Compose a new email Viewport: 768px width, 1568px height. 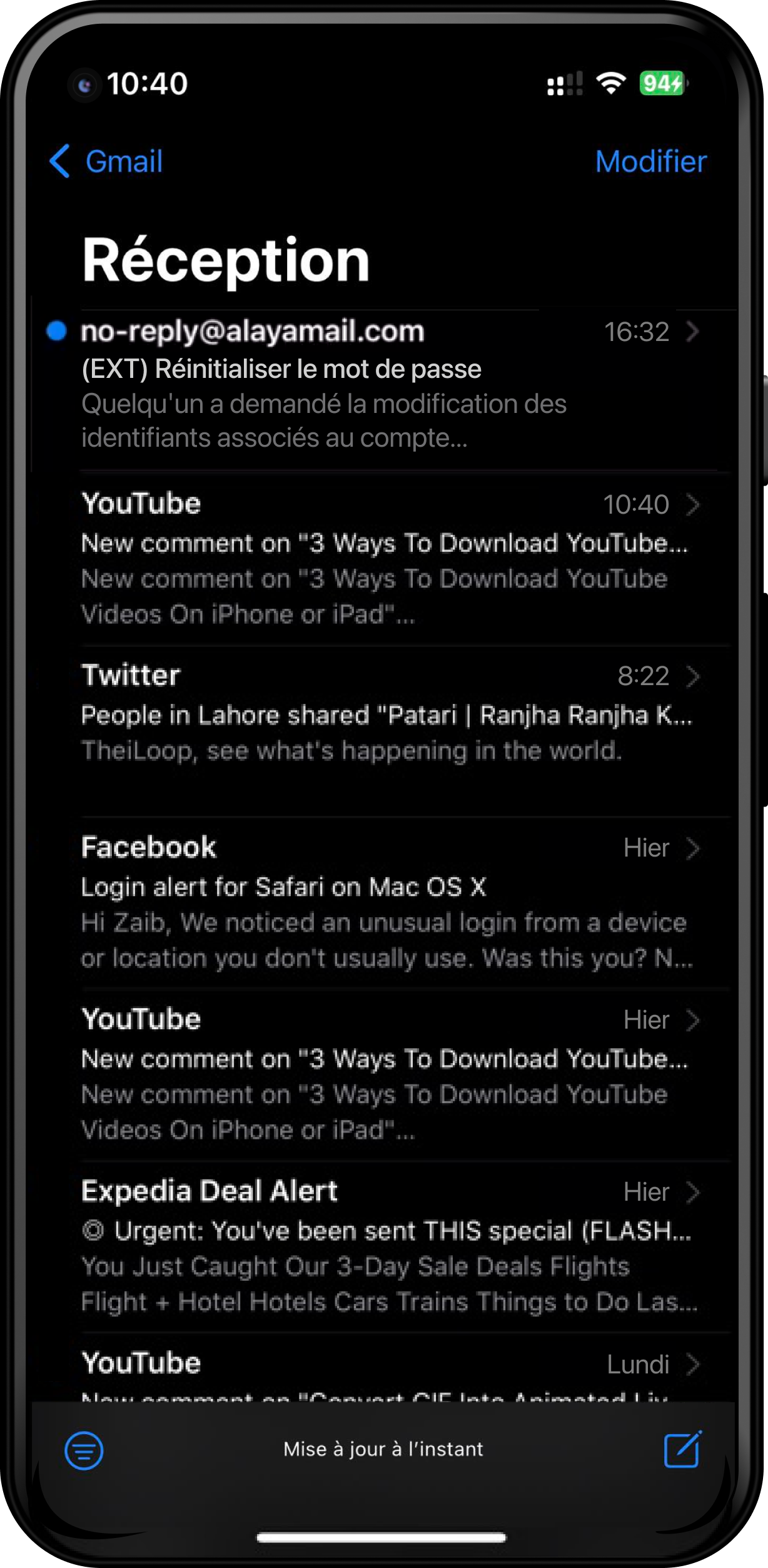pos(682,1448)
